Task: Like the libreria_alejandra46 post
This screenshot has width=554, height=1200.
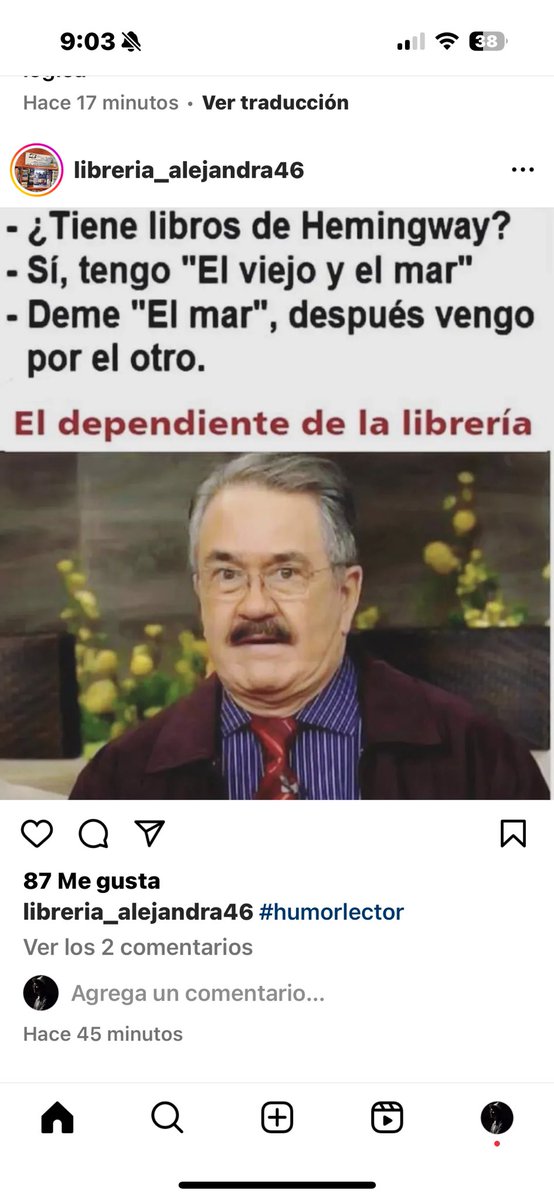Action: [x=37, y=833]
